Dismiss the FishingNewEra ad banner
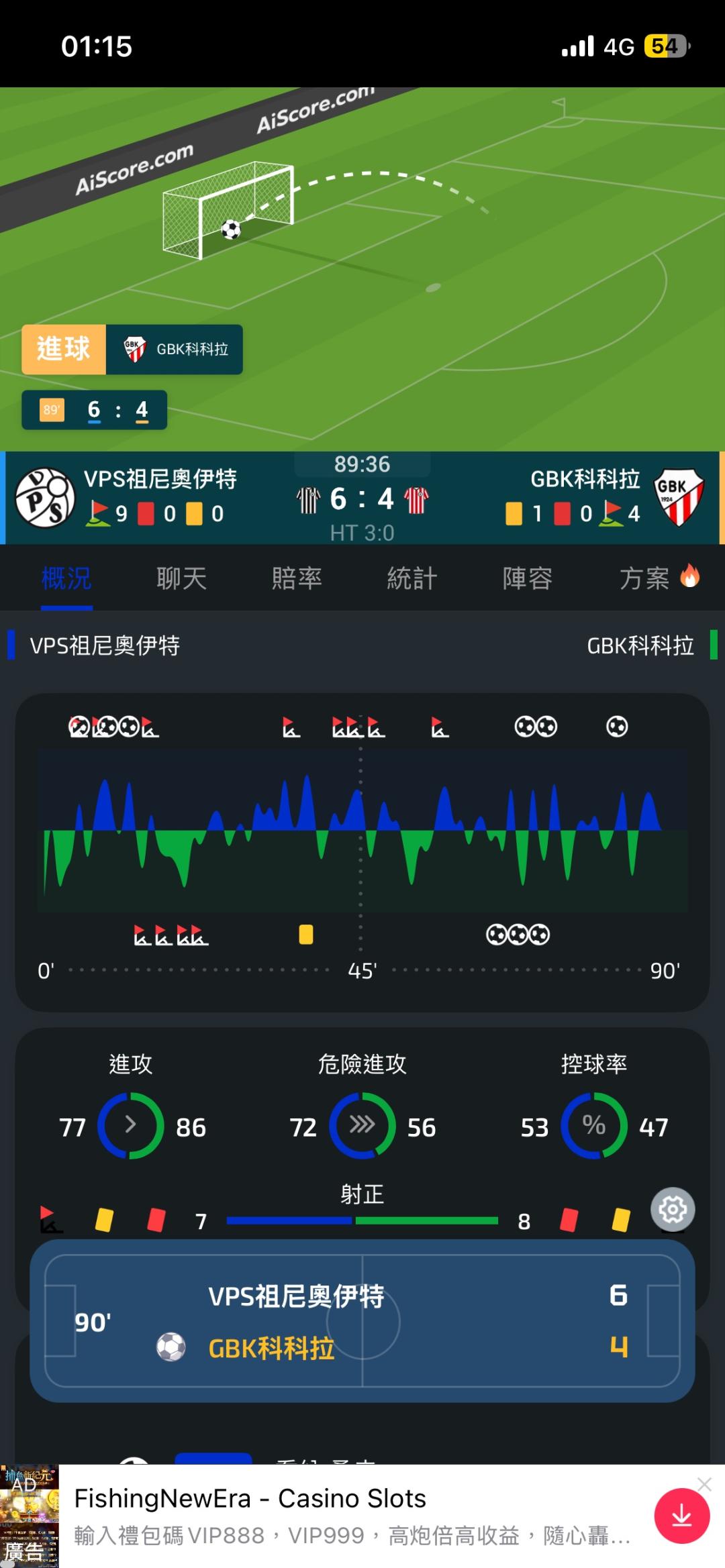The width and height of the screenshot is (725, 1568). (x=704, y=1484)
